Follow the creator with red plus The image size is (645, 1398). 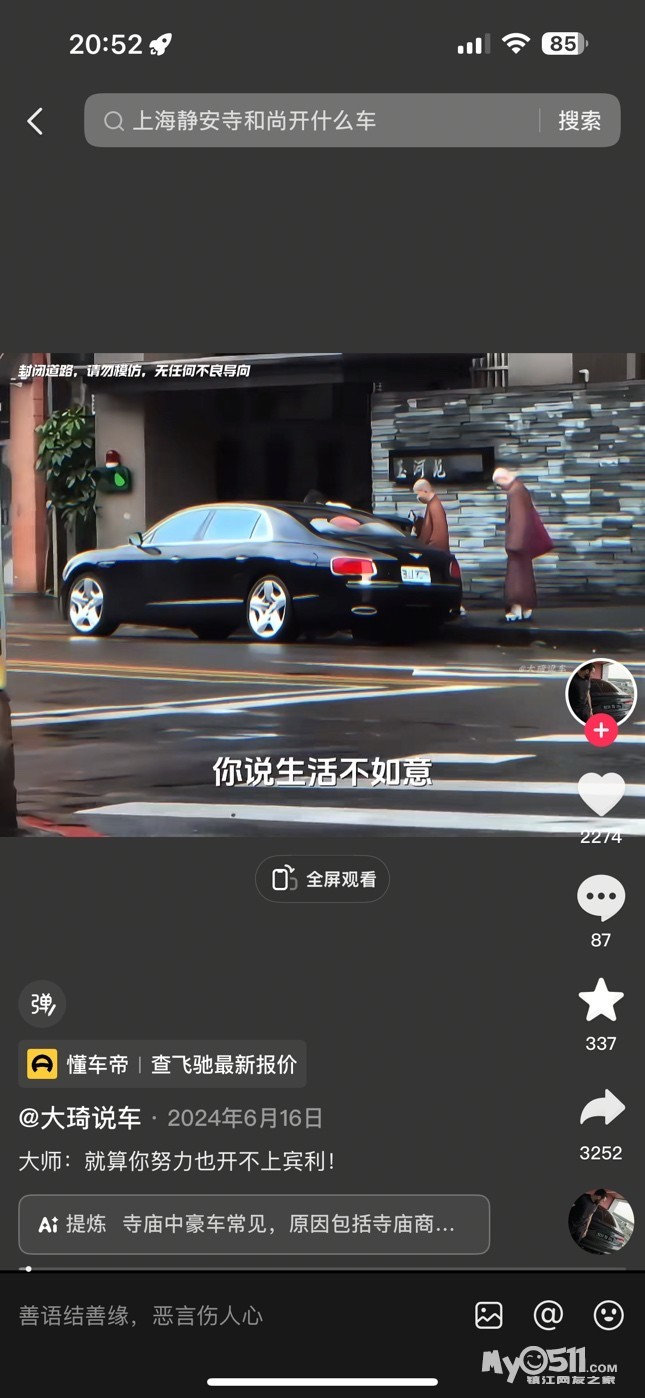click(601, 731)
